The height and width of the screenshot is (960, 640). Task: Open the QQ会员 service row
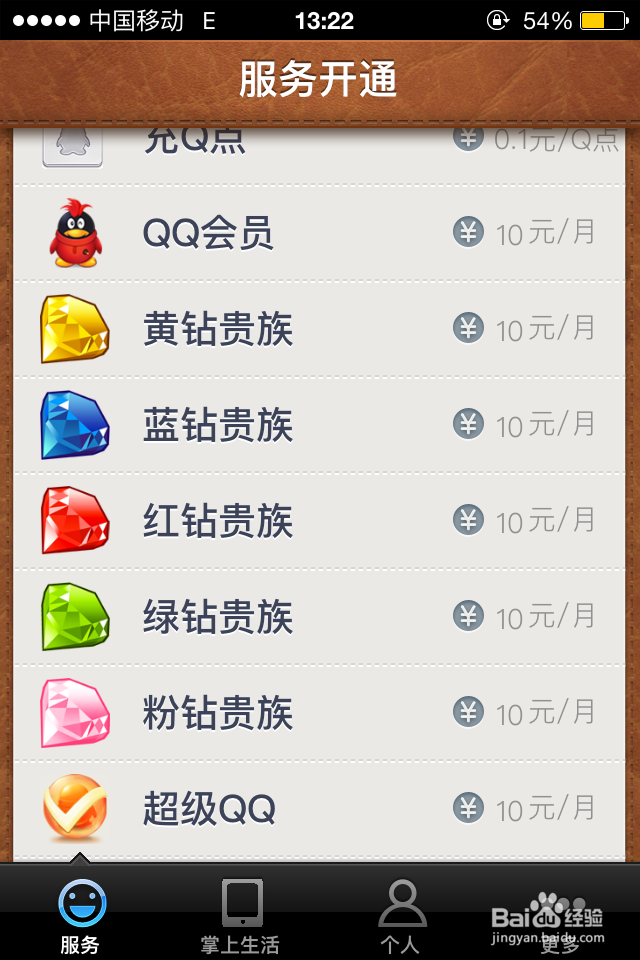[320, 233]
